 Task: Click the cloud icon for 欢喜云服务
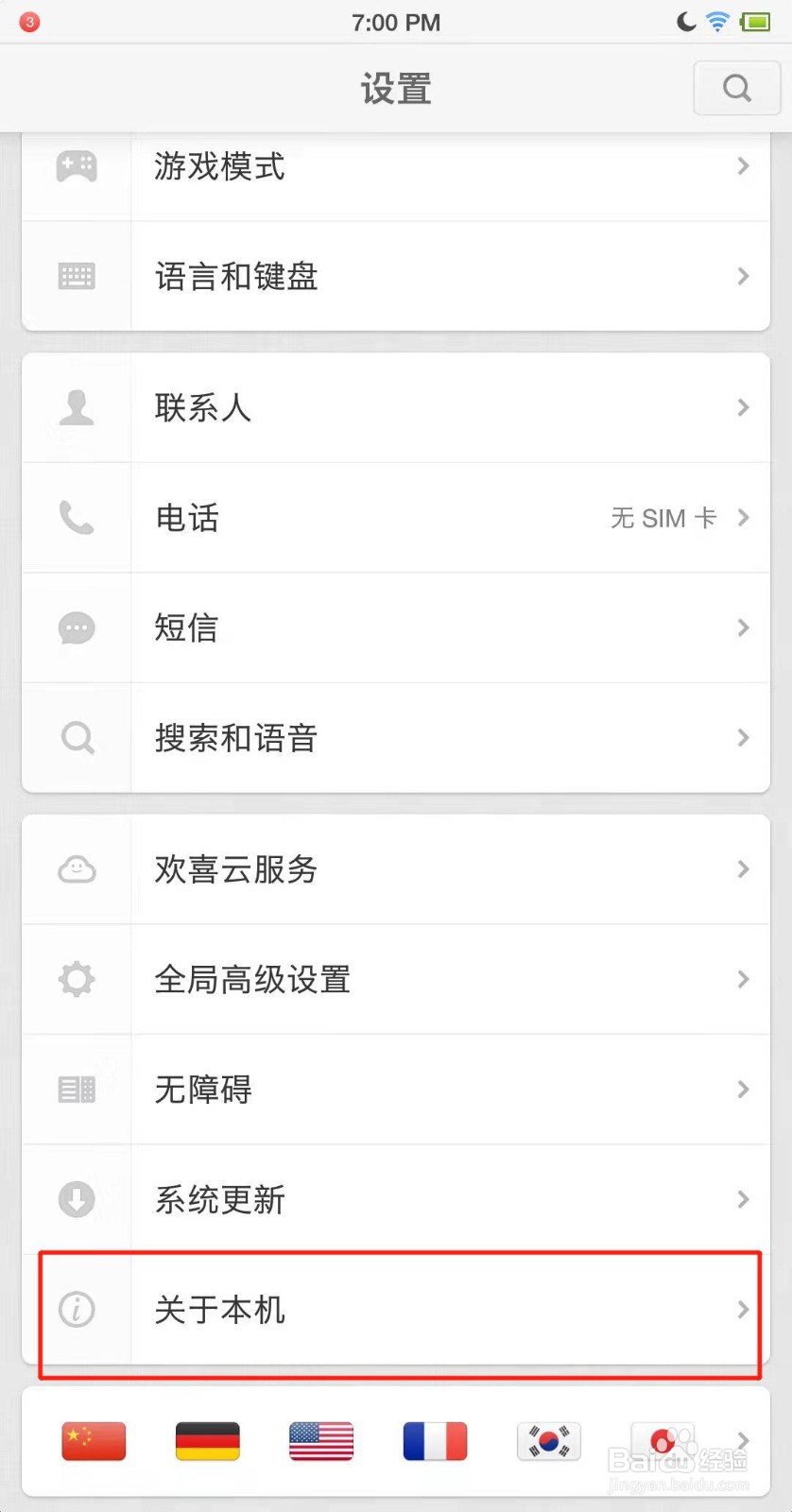click(77, 869)
